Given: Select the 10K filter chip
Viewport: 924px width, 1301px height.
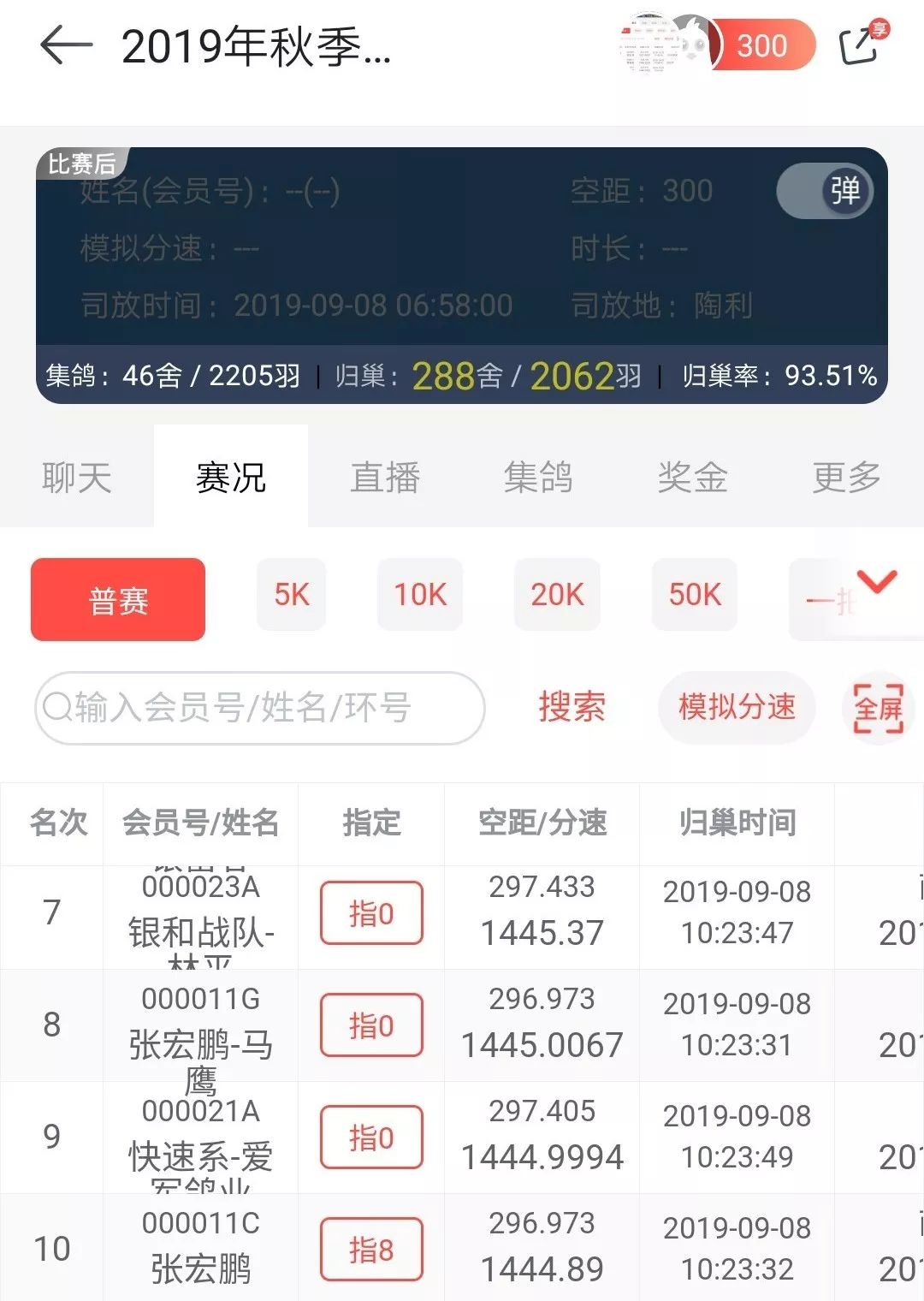Looking at the screenshot, I should tap(420, 595).
